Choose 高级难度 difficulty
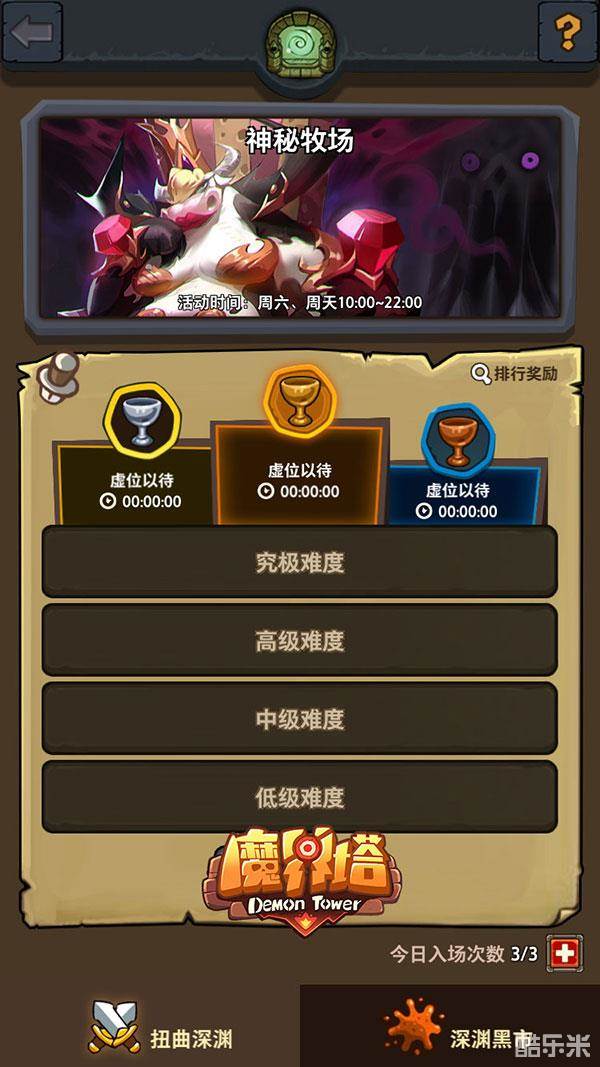 click(x=299, y=640)
